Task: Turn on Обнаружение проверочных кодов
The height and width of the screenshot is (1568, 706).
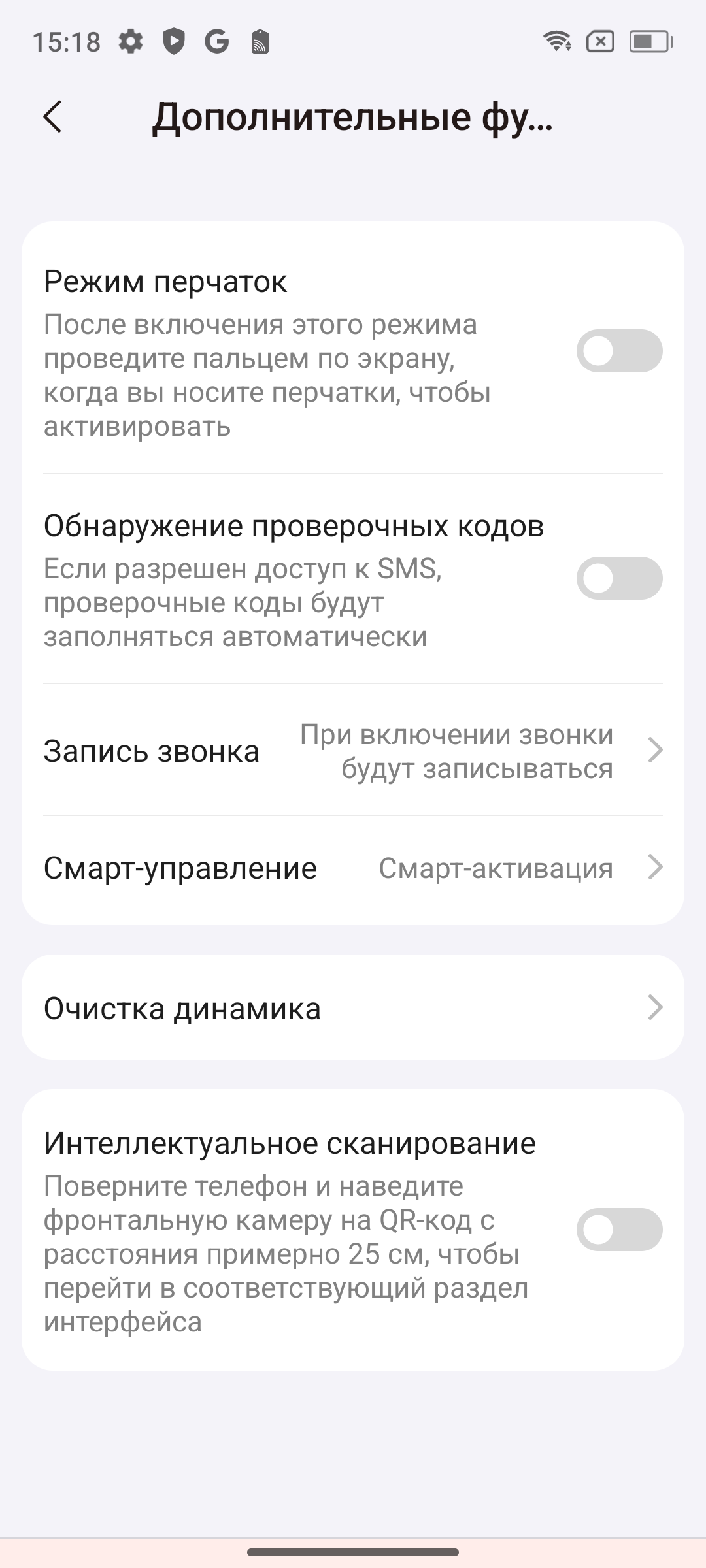Action: (x=619, y=578)
